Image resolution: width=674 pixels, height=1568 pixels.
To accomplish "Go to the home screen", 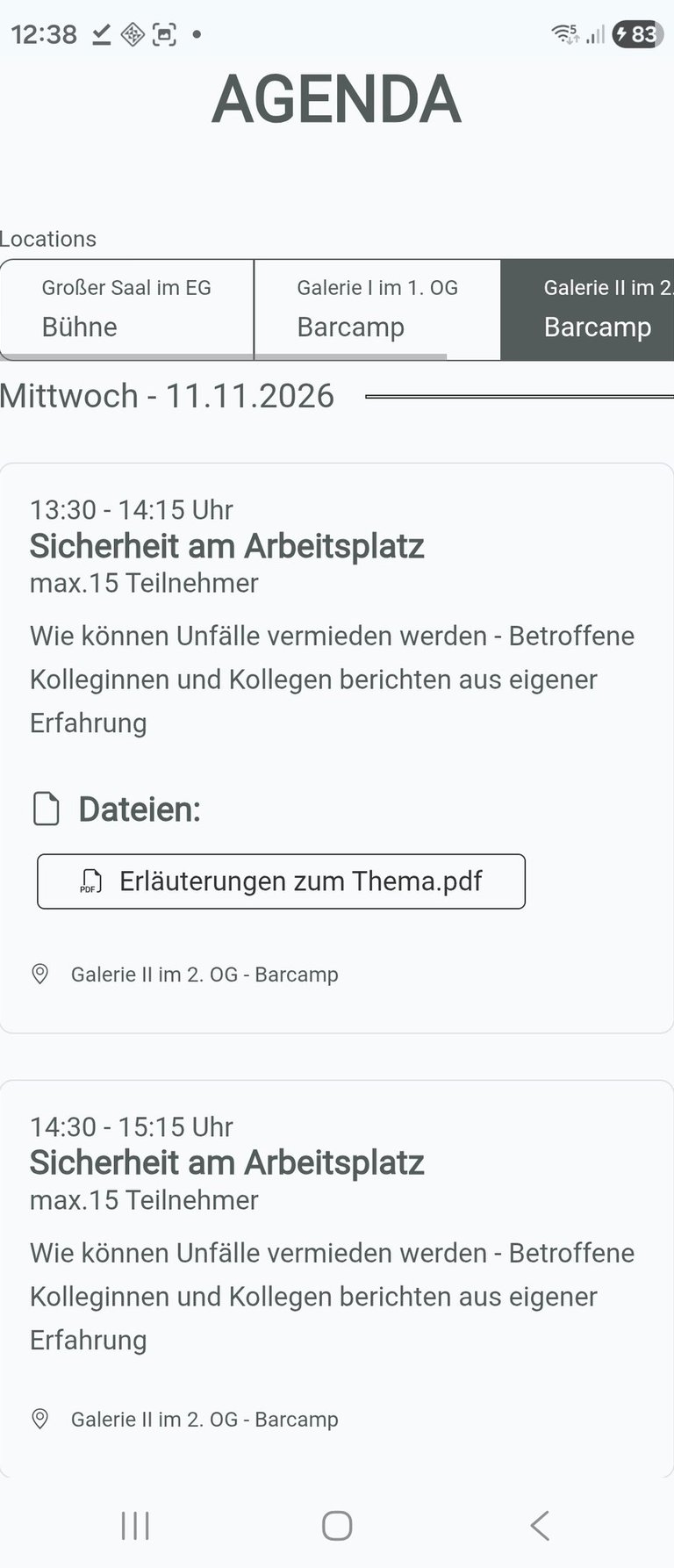I will (337, 1526).
